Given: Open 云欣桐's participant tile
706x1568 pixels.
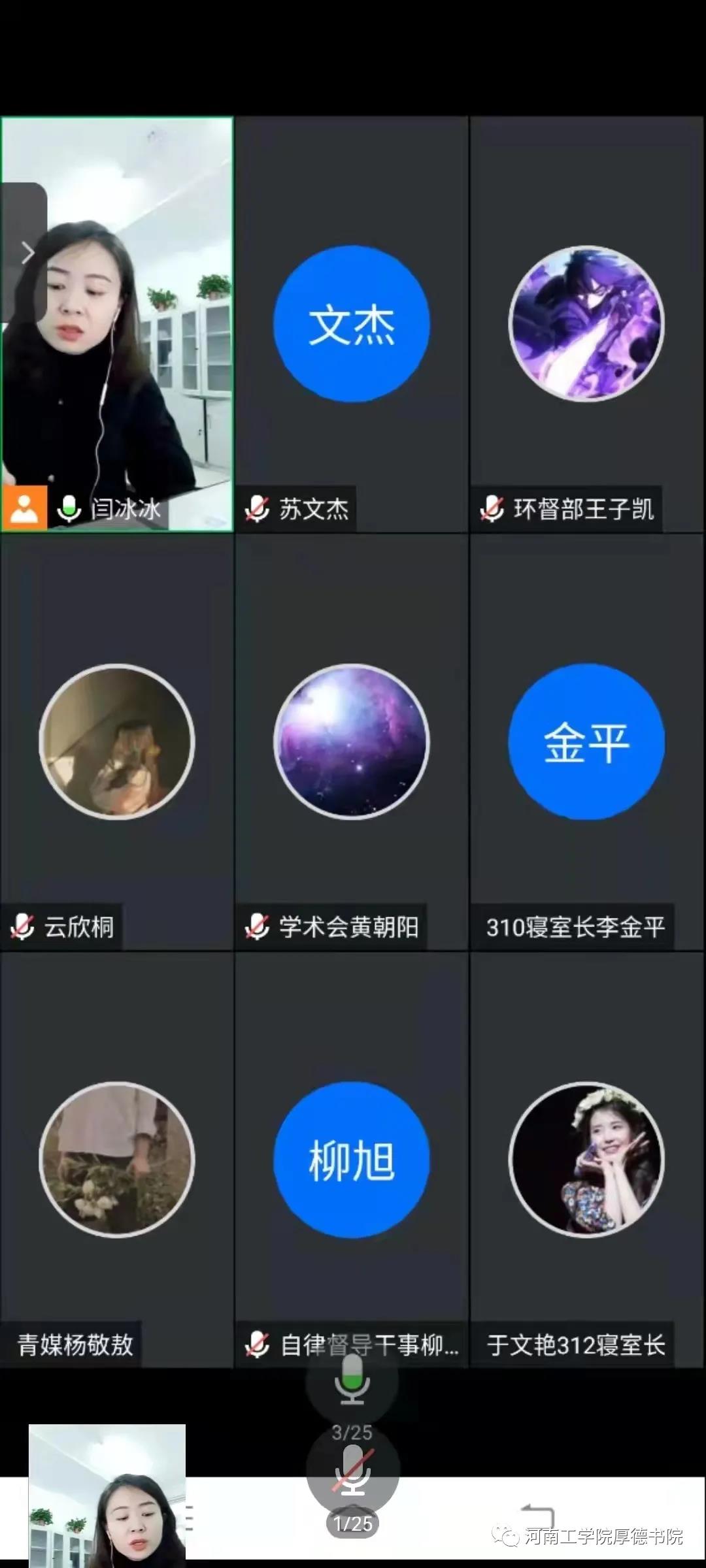Looking at the screenshot, I should 117,742.
